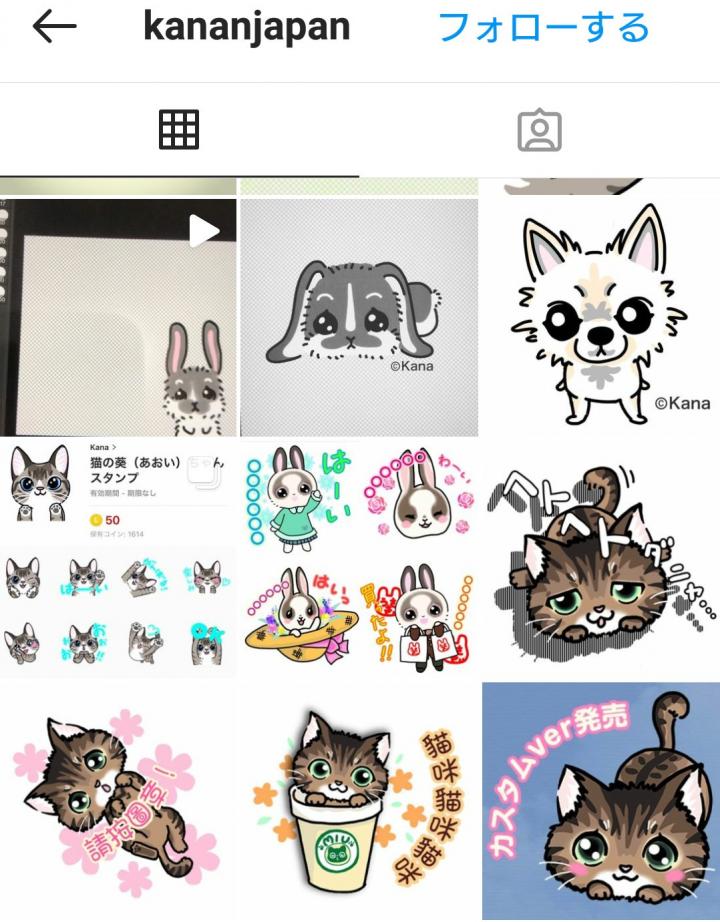Image resolution: width=720 pixels, height=922 pixels.
Task: Open the 猫の葵 スタンプ post
Action: [x=118, y=558]
